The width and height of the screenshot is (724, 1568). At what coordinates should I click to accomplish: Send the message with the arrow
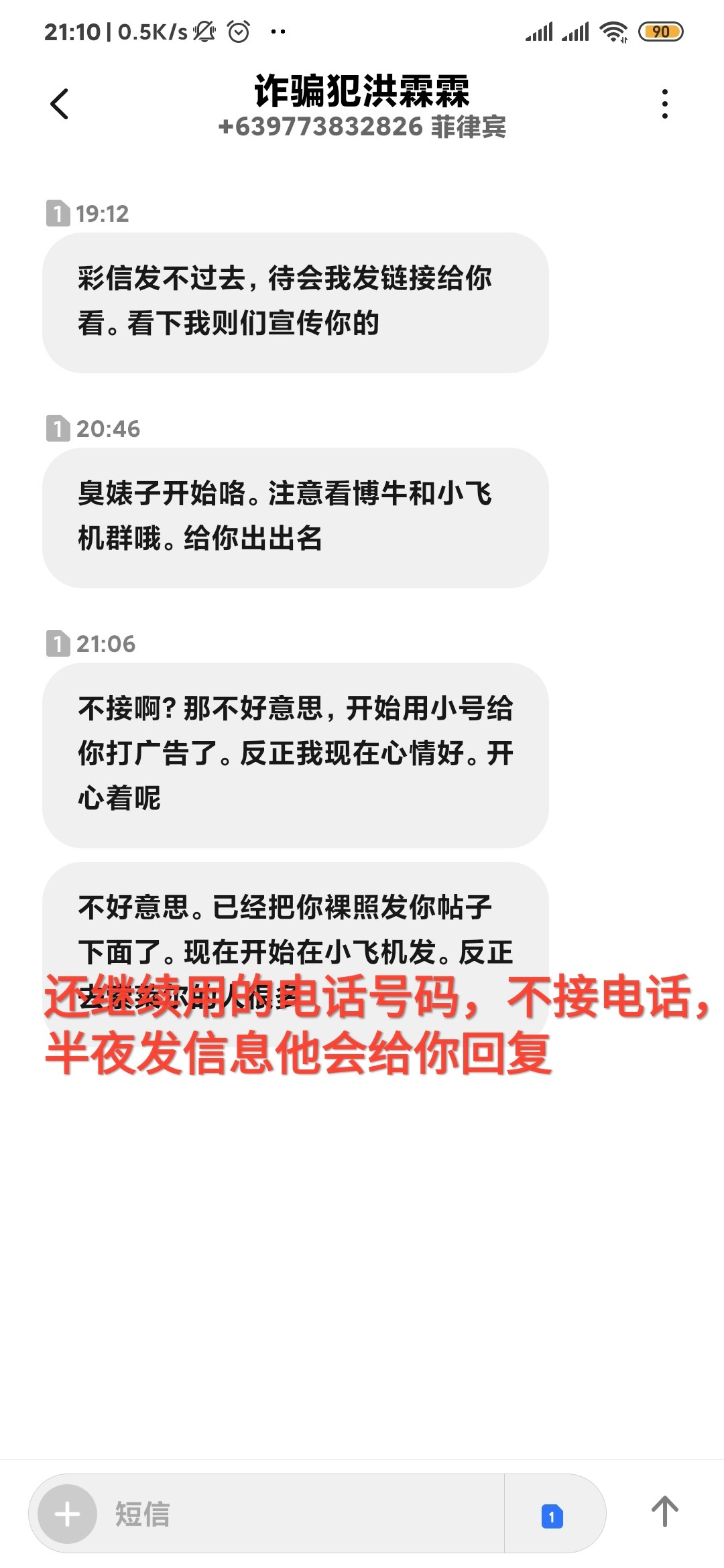pos(664,1512)
